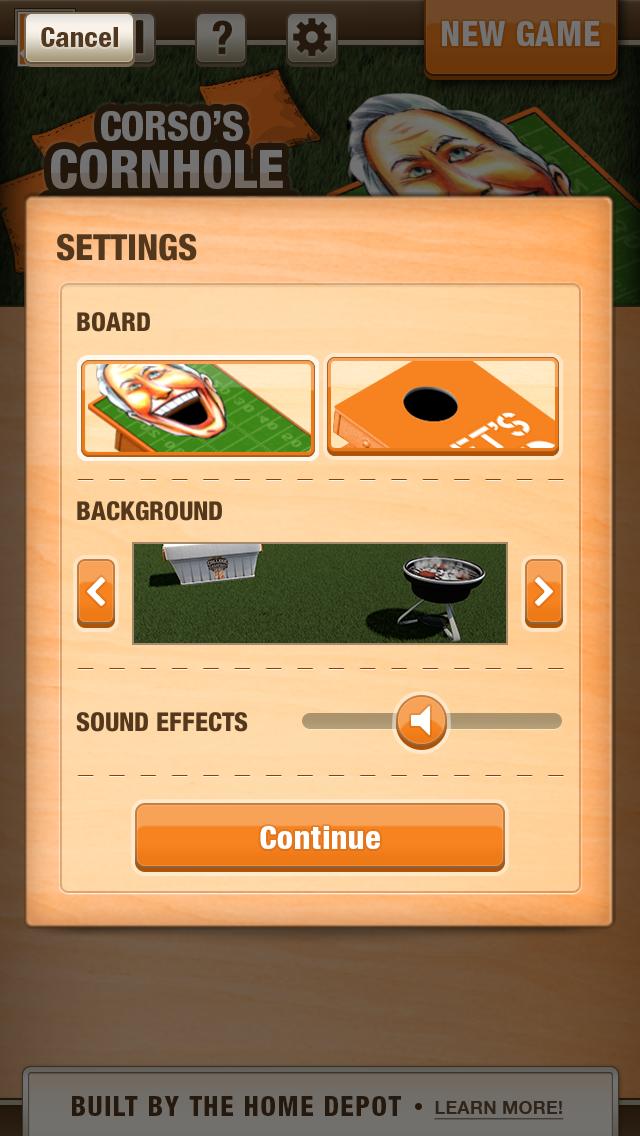
Task: Select the Corso face board
Action: click(198, 407)
